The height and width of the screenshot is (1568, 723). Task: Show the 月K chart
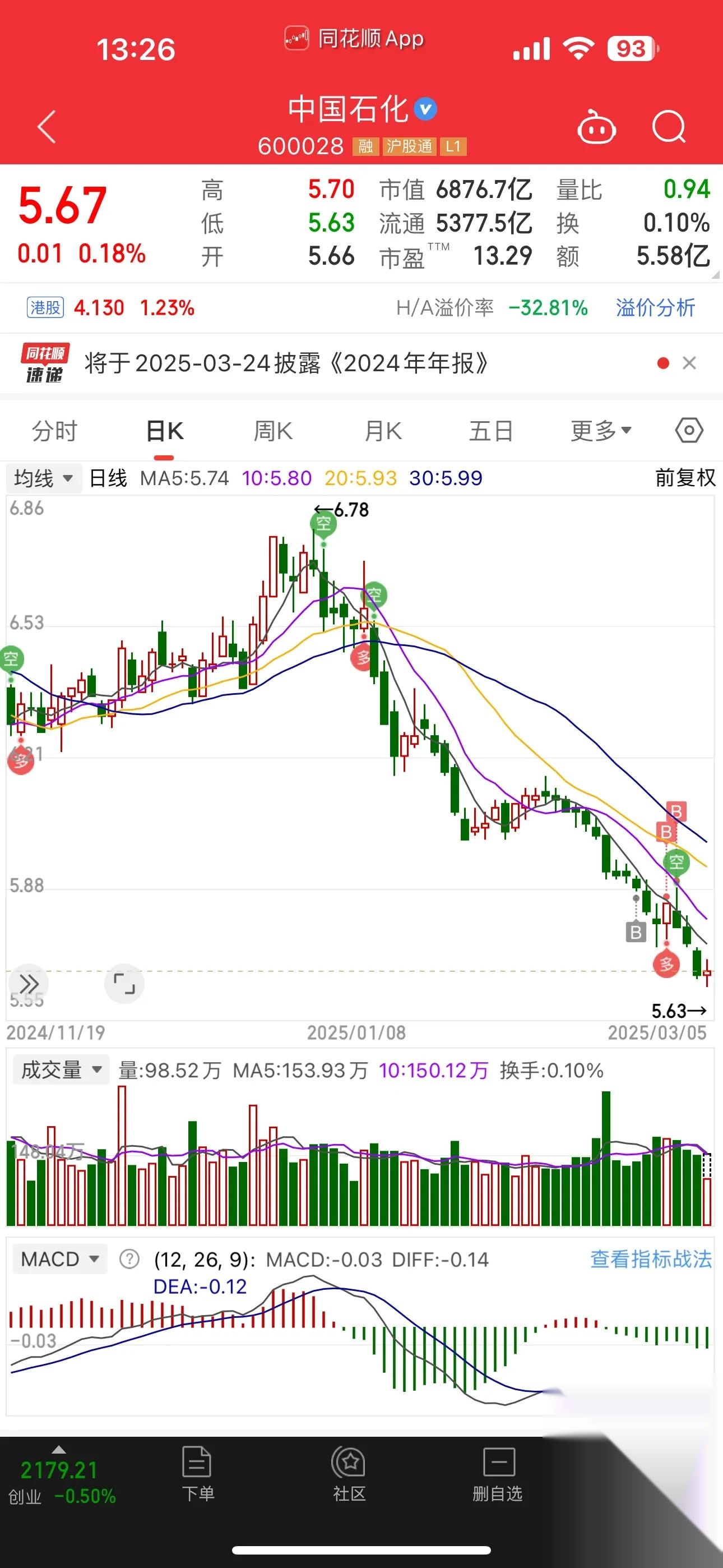coord(383,431)
